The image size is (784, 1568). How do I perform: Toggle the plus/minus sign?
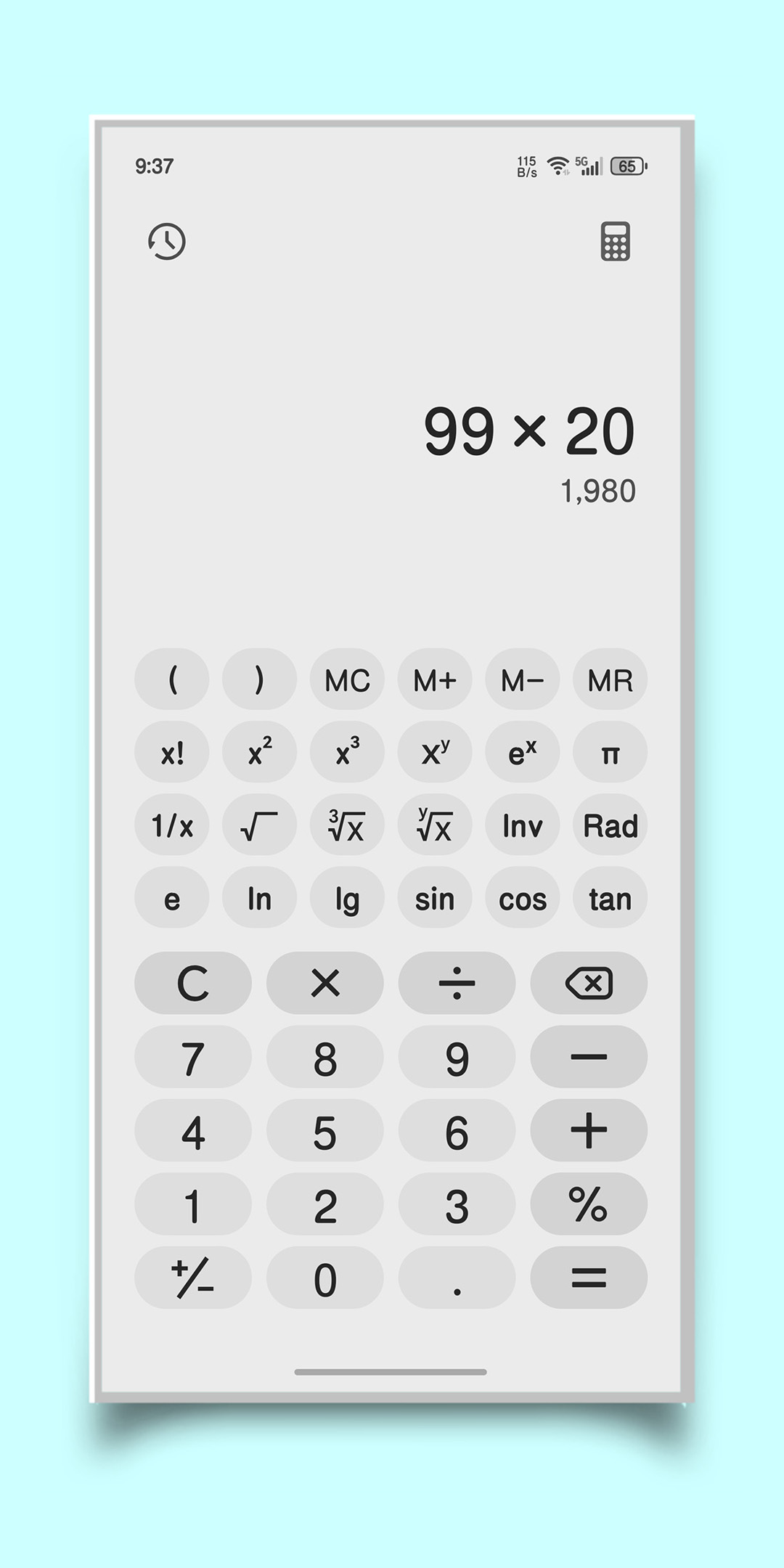click(192, 1278)
